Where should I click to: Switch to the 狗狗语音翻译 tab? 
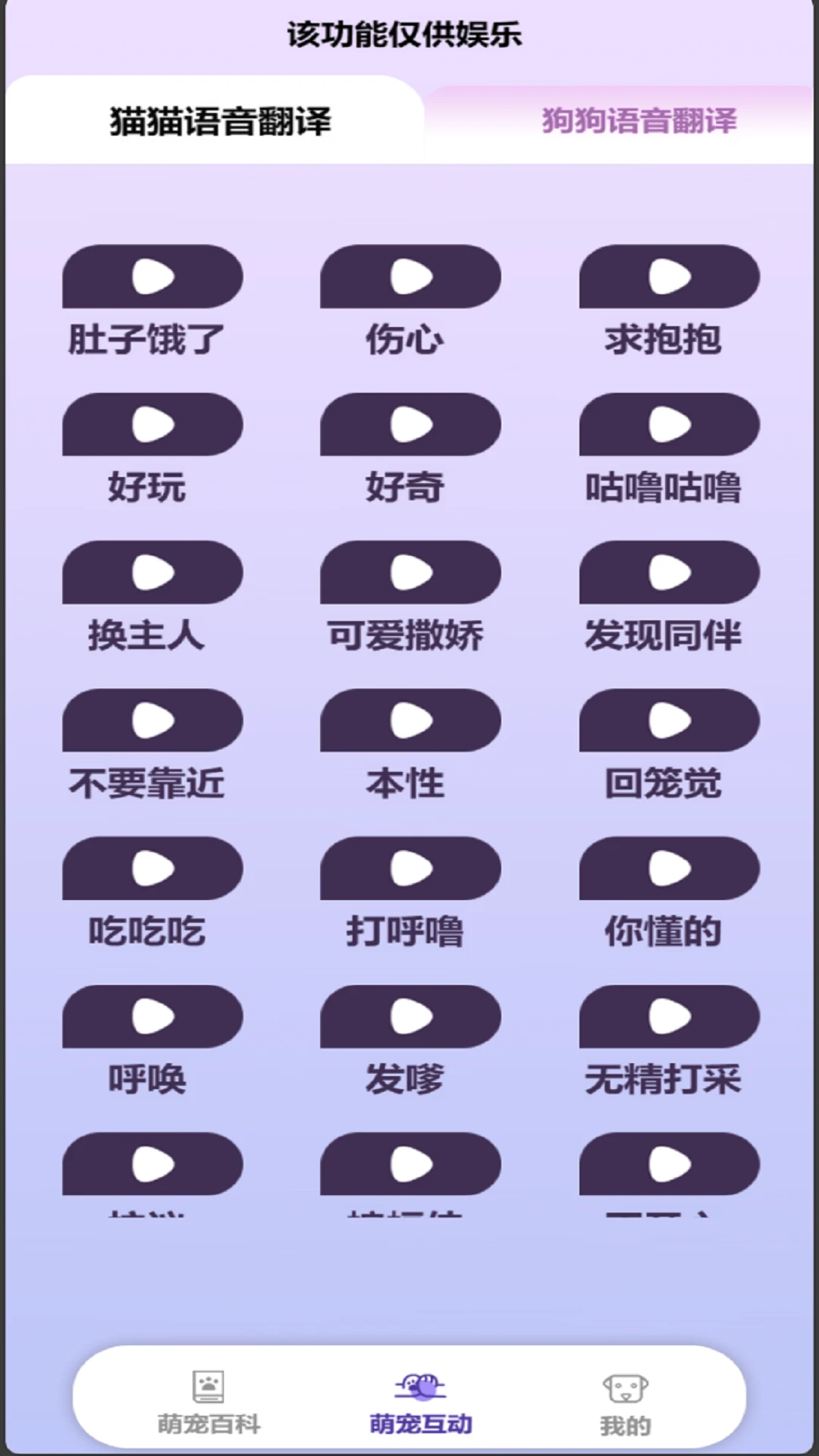(639, 121)
